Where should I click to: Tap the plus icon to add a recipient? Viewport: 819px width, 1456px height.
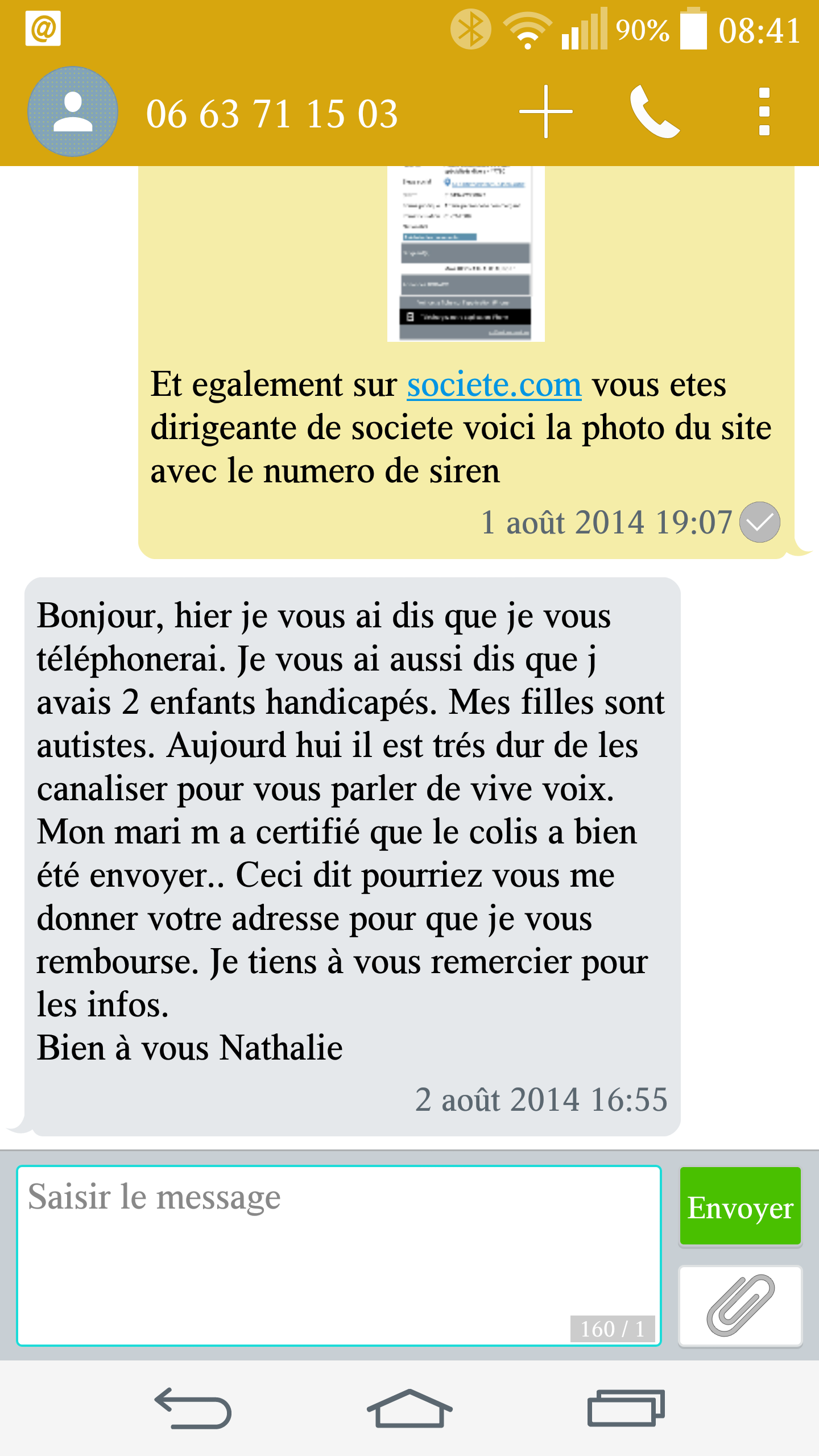[x=546, y=111]
